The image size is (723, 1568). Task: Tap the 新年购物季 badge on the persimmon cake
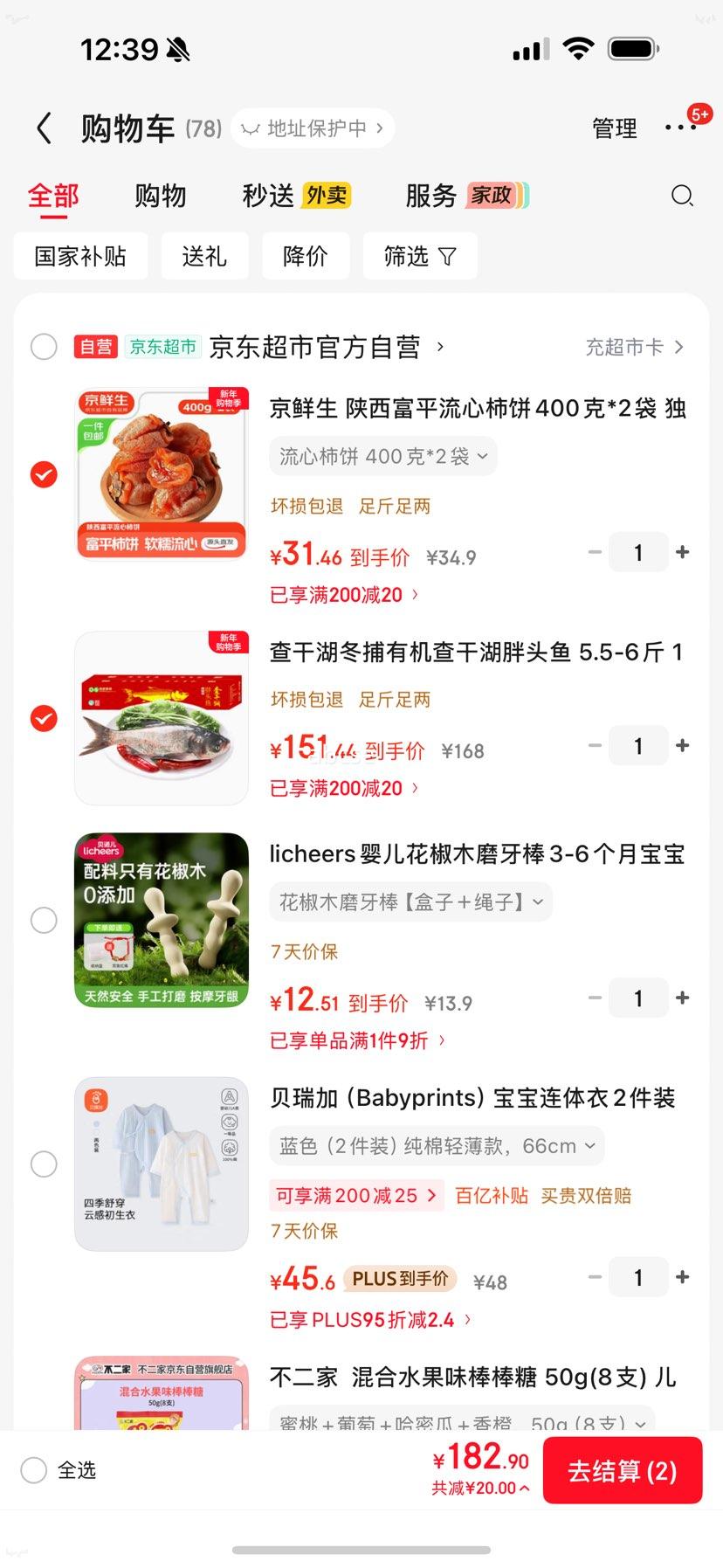(x=225, y=404)
